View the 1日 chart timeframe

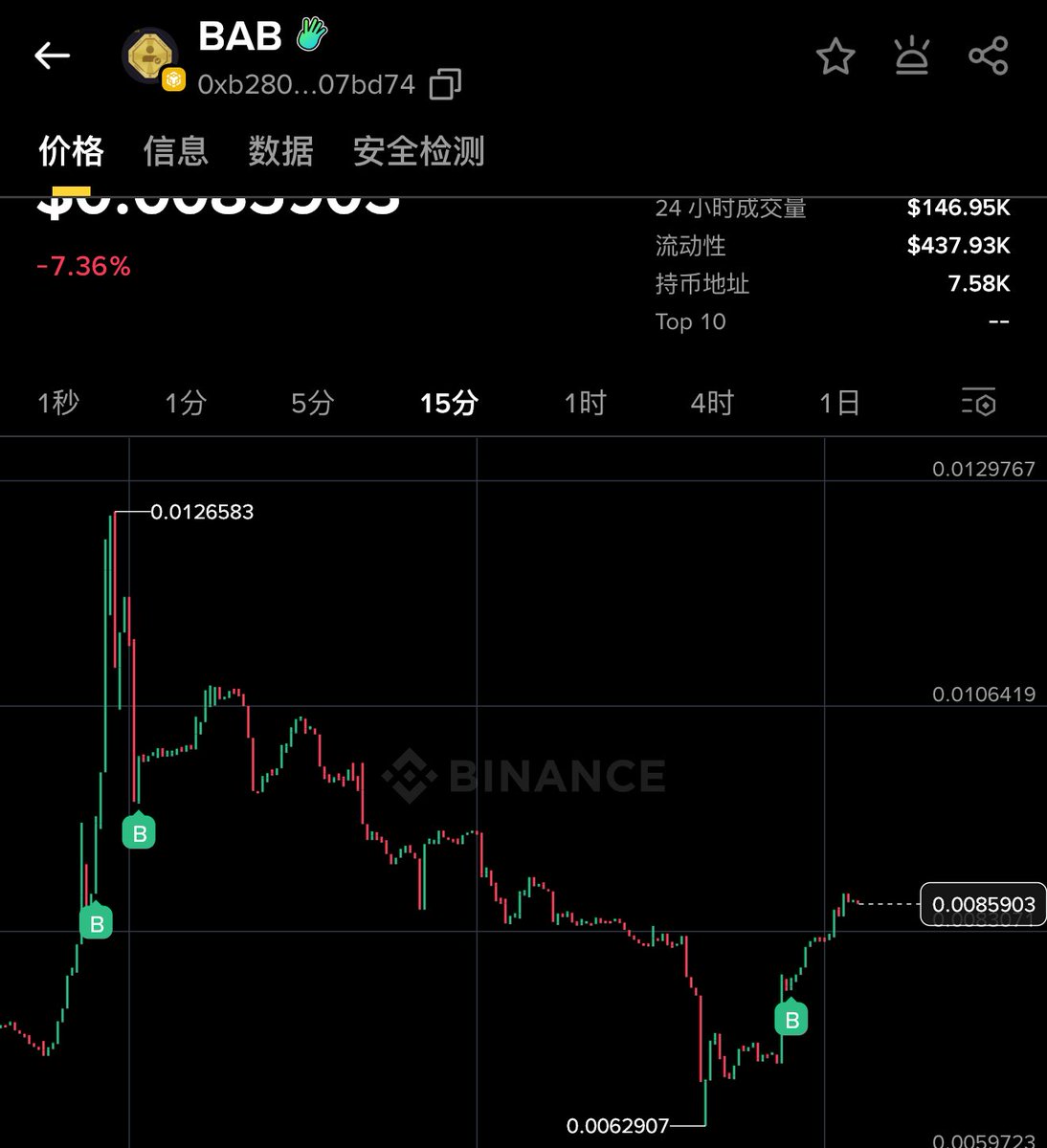click(839, 403)
